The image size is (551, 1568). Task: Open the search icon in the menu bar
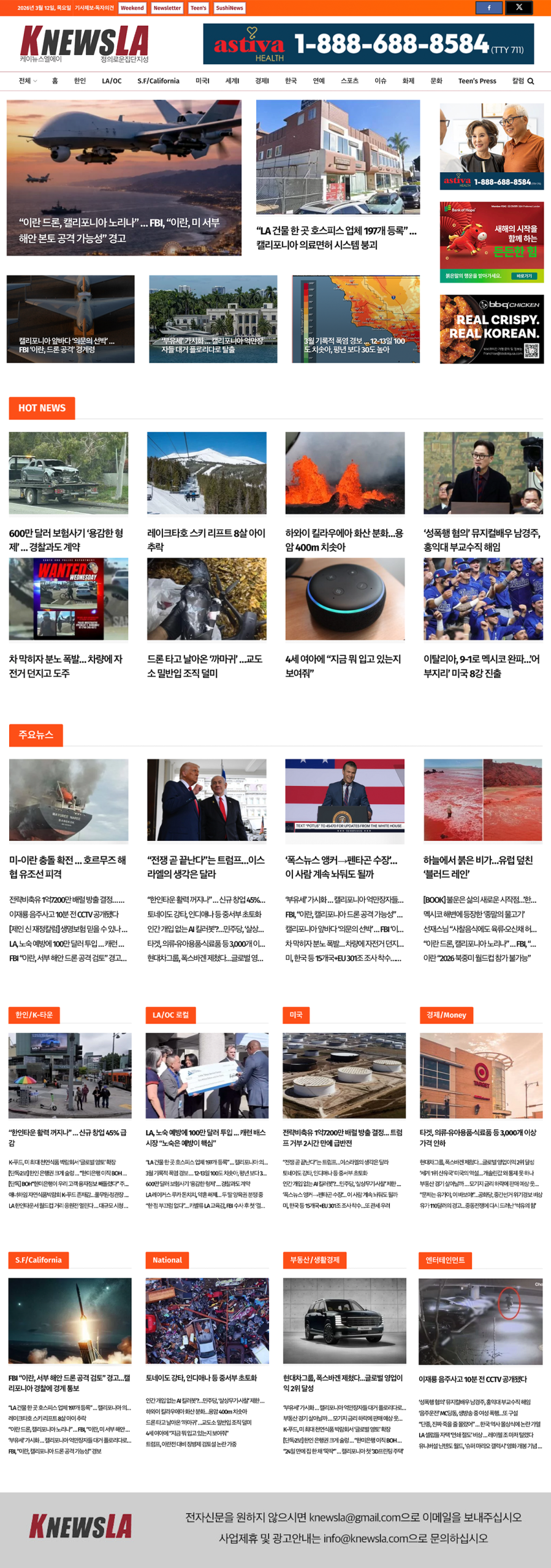(x=531, y=81)
